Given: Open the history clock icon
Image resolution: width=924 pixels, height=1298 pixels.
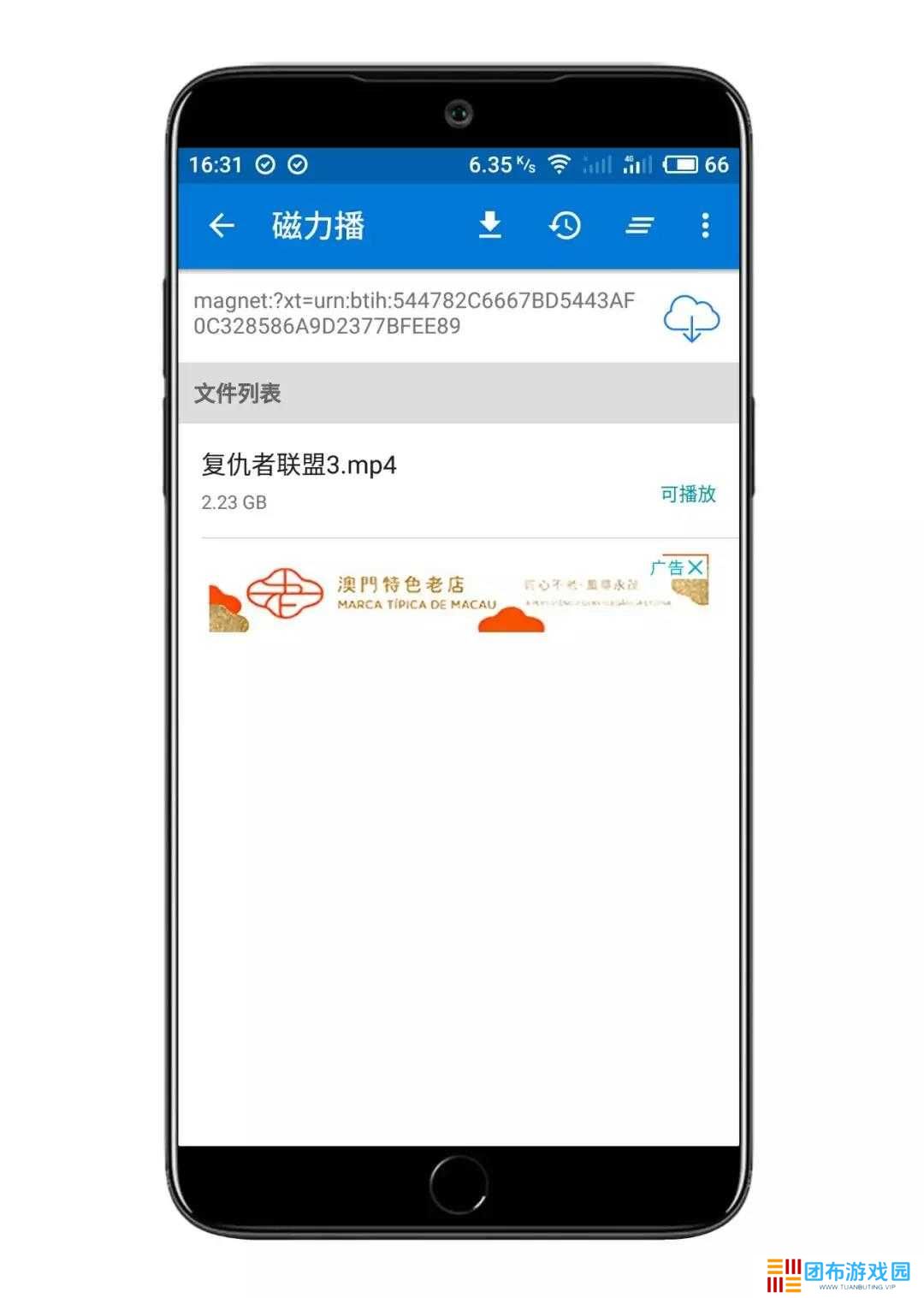Looking at the screenshot, I should point(565,226).
